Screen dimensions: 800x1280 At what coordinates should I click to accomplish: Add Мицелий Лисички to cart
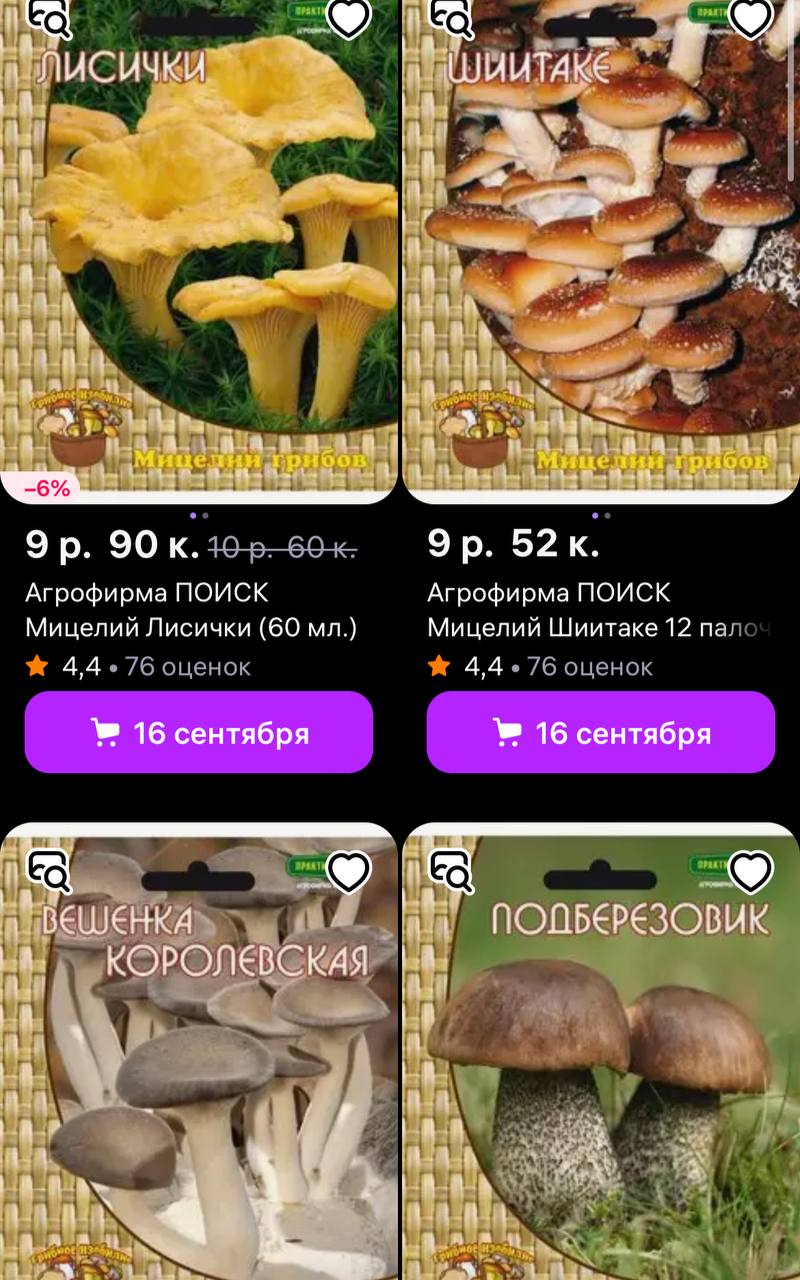click(x=199, y=733)
